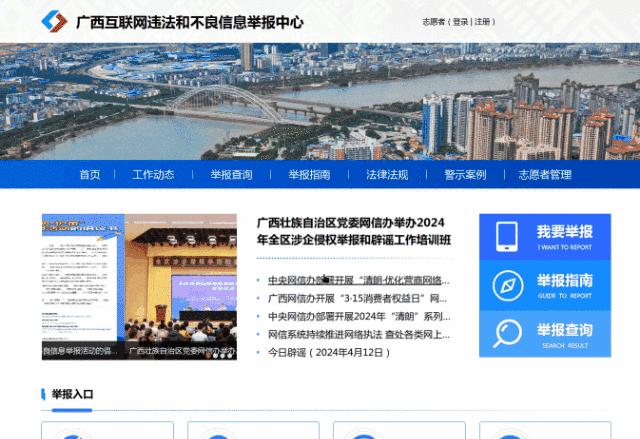
Task: Open the 首页 navigation tab
Action: click(90, 175)
